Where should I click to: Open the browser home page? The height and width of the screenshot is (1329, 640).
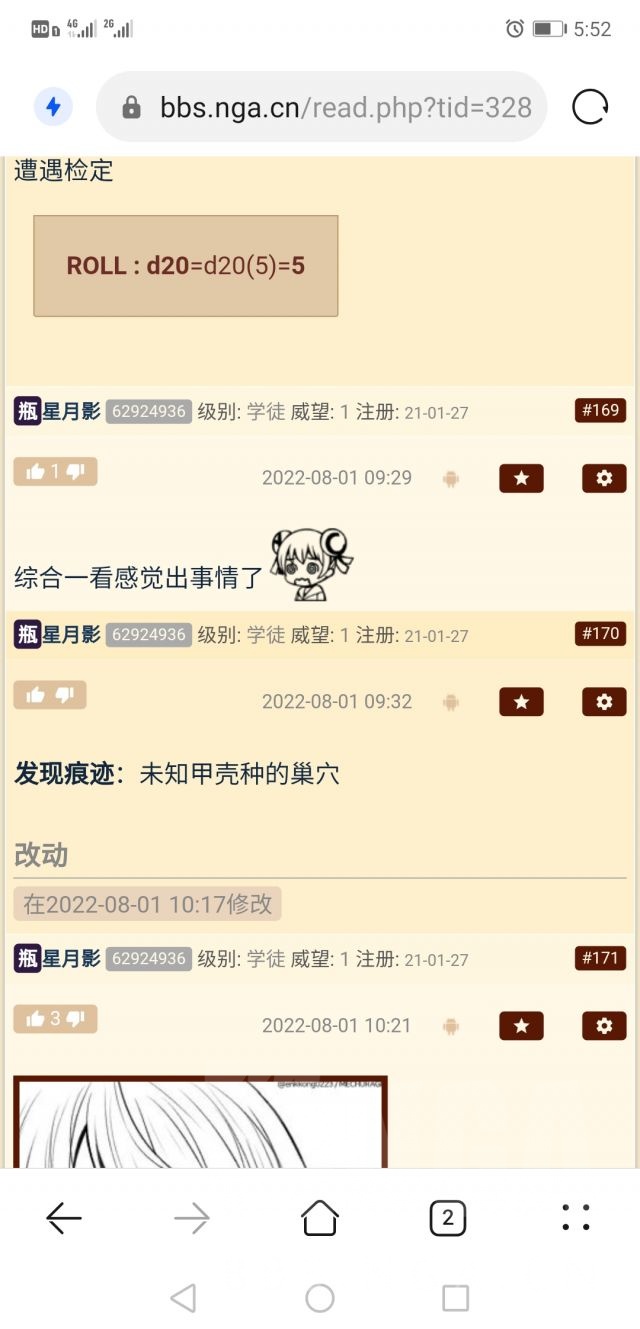point(320,1217)
